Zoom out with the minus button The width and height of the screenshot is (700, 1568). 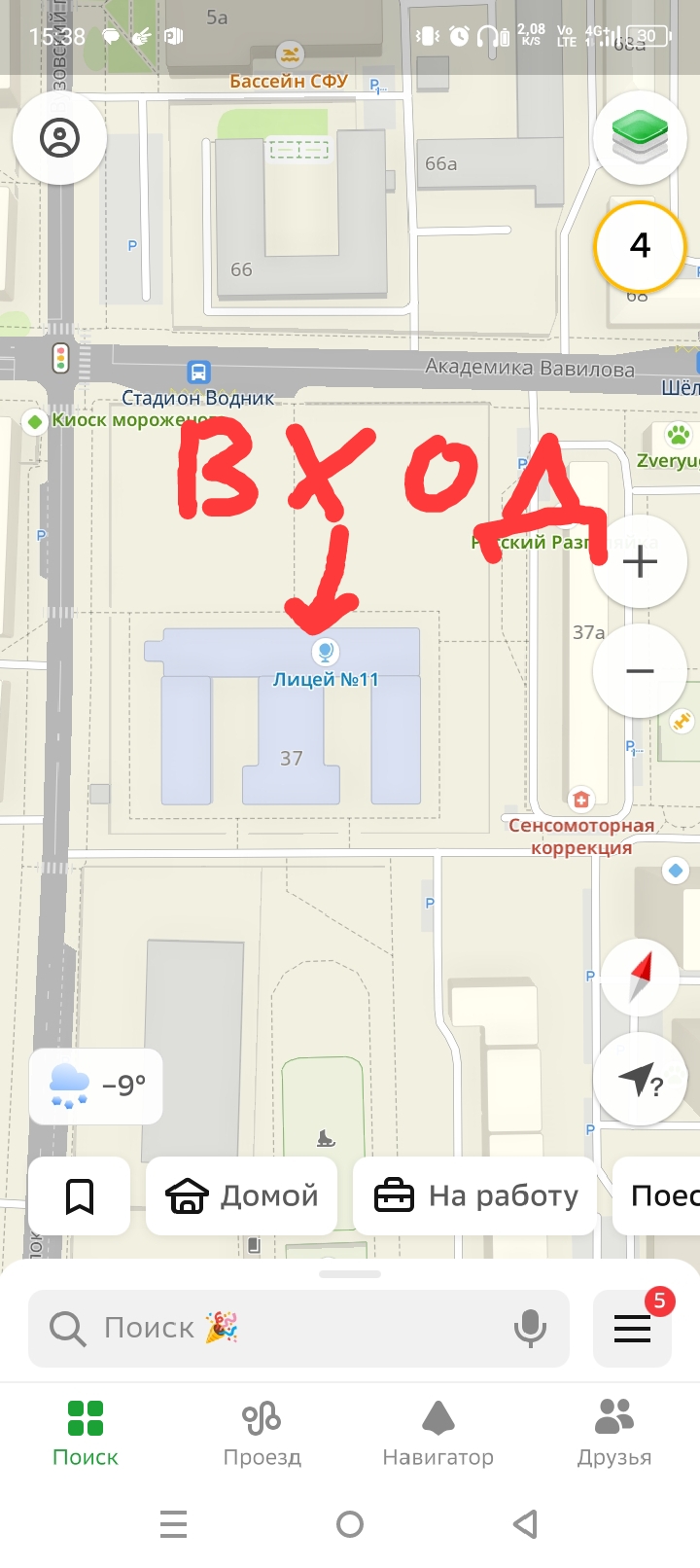click(x=640, y=671)
